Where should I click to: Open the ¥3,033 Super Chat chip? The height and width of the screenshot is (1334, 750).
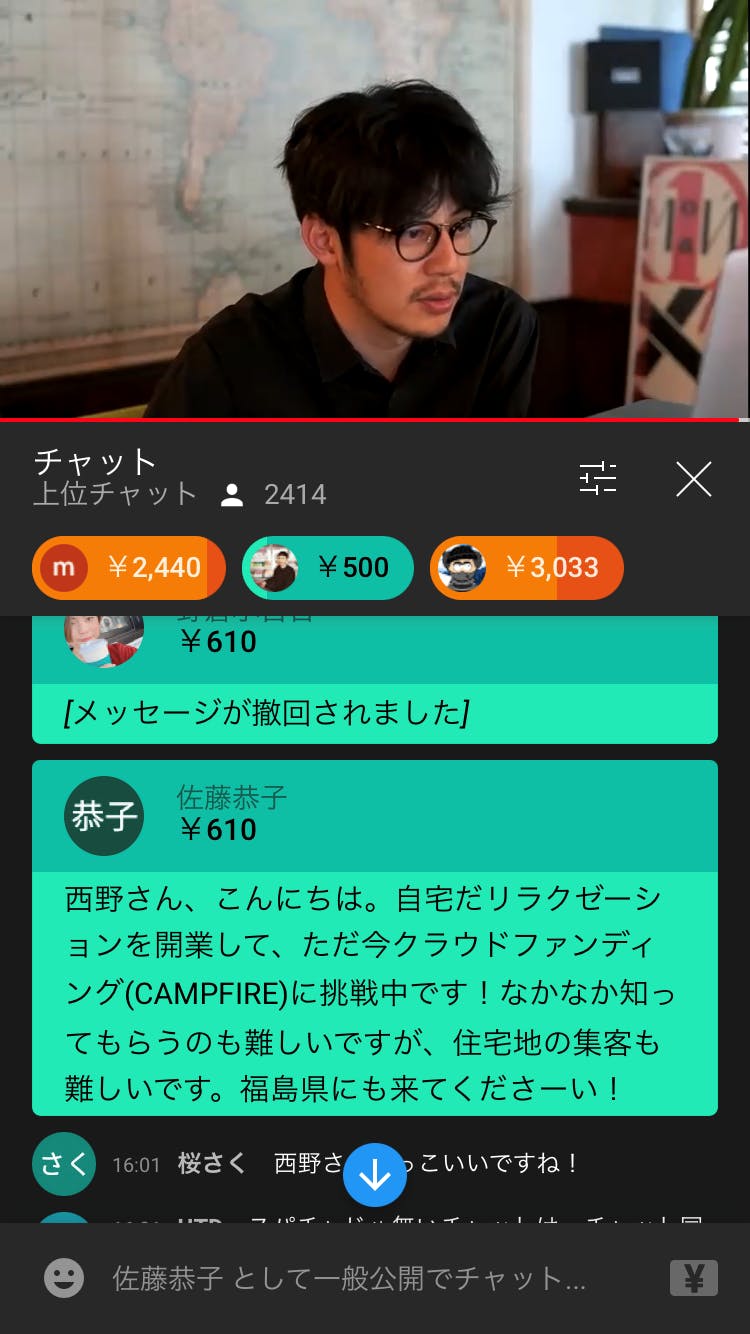point(527,568)
